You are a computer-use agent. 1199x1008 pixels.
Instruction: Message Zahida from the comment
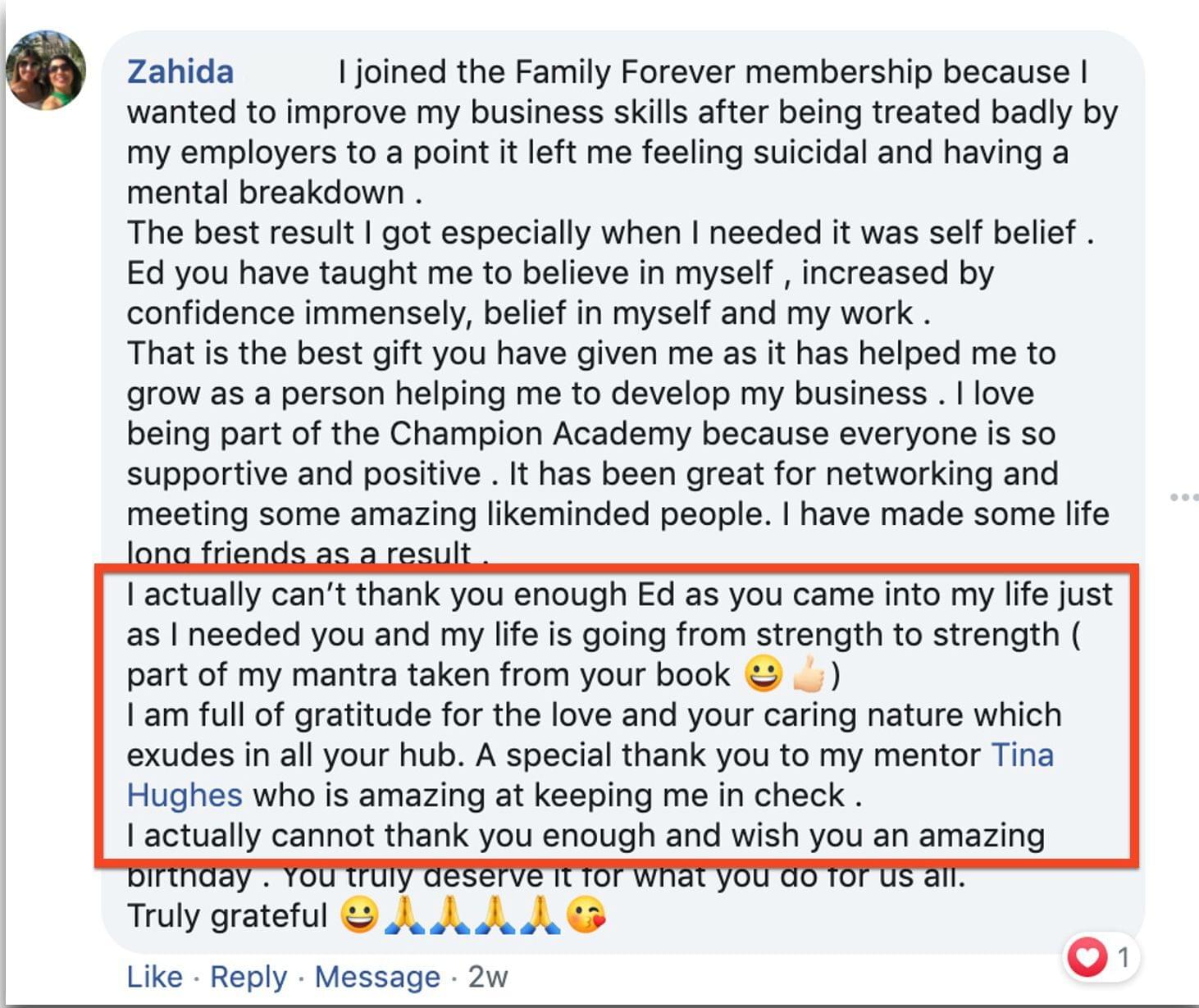tap(377, 977)
